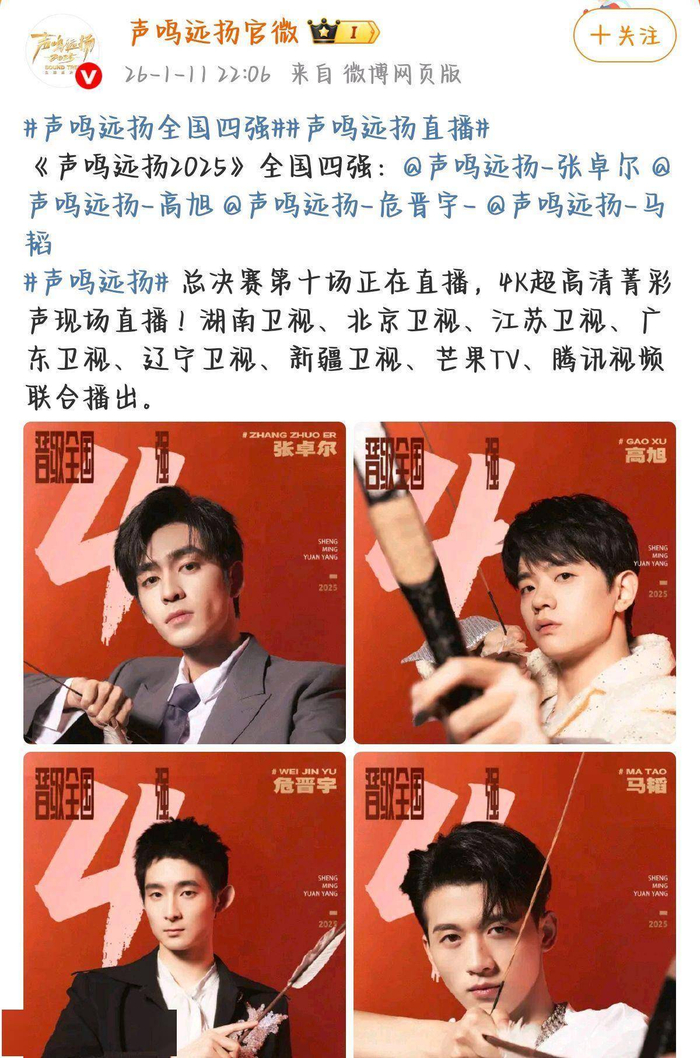Follow 声鸣远扬官微 with the 关注 button
Screen dimensions: 700x1058
[625, 36]
